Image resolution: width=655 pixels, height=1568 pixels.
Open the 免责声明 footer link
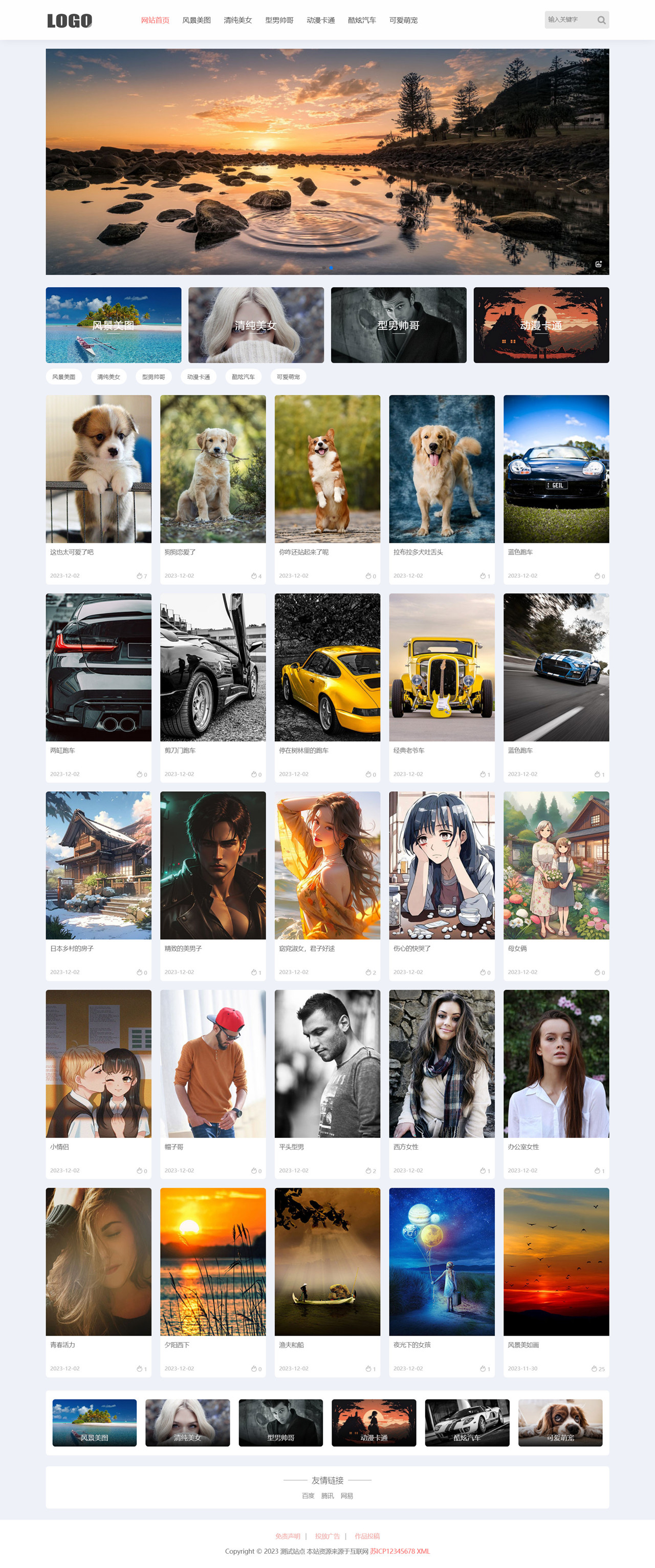(288, 1536)
